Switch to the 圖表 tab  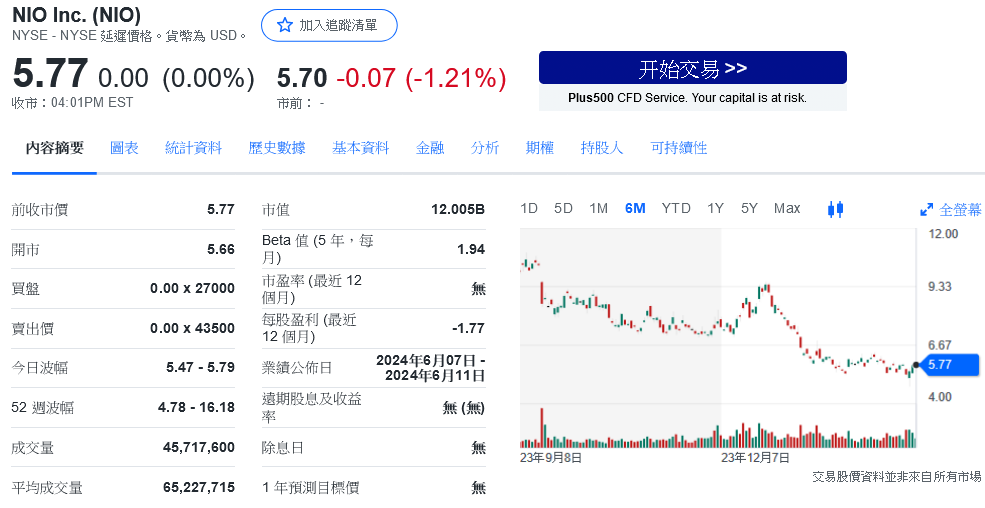click(124, 148)
